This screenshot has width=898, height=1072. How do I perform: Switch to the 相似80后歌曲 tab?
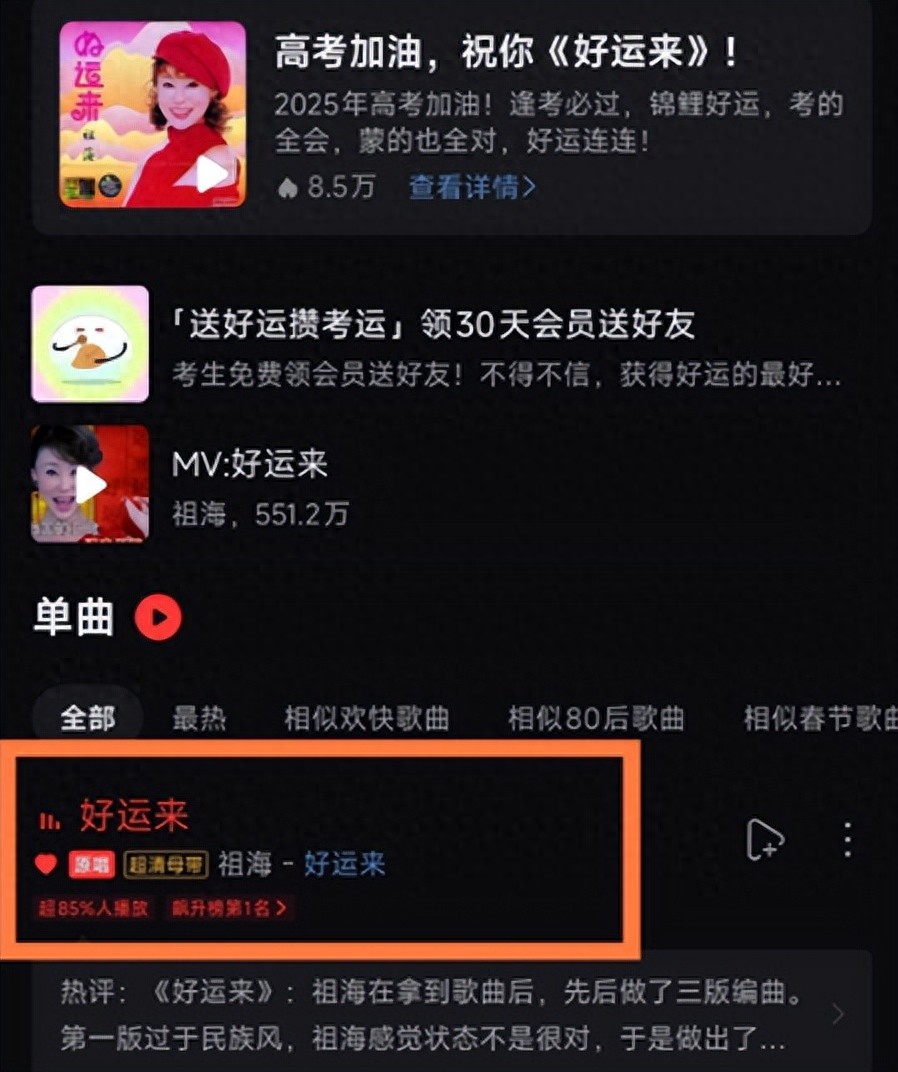coord(596,718)
